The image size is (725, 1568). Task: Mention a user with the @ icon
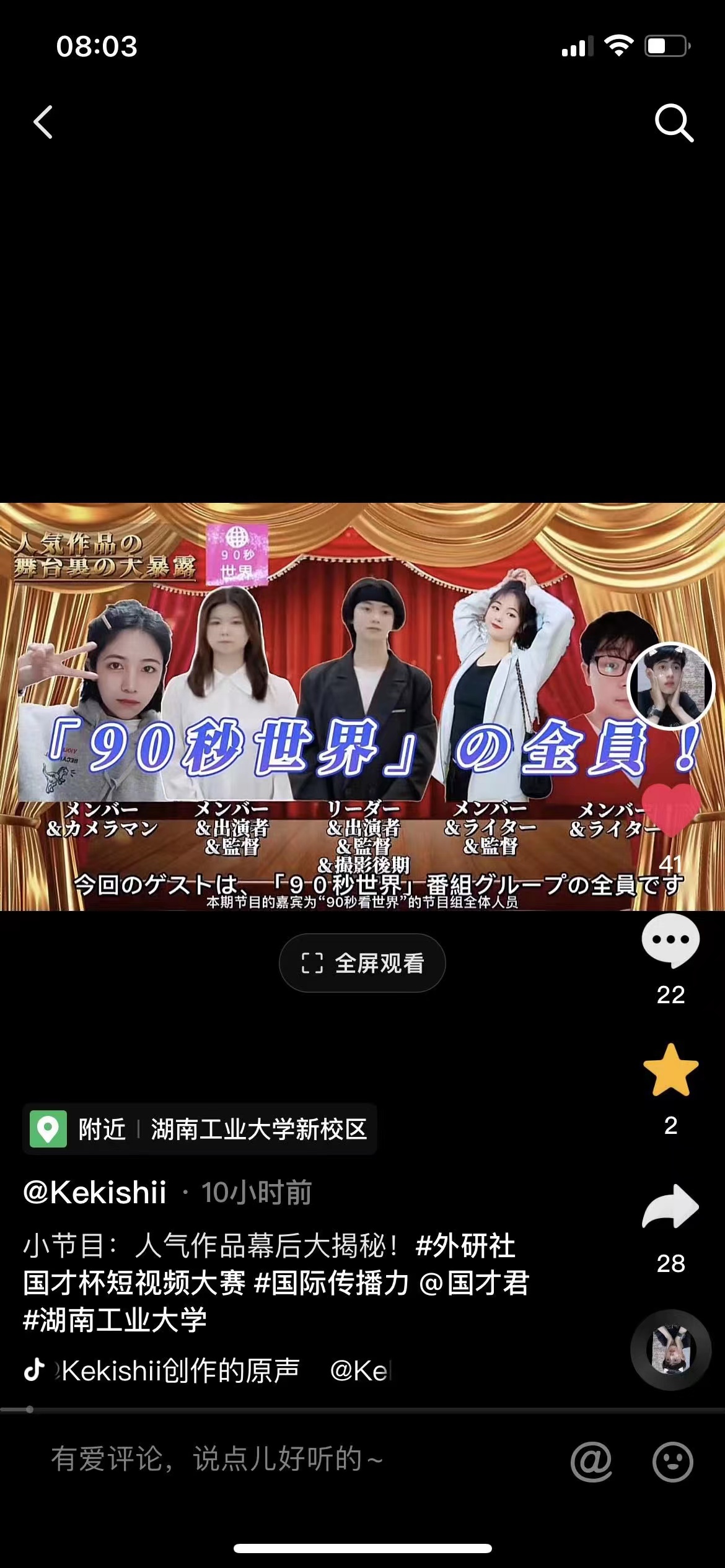click(591, 1461)
